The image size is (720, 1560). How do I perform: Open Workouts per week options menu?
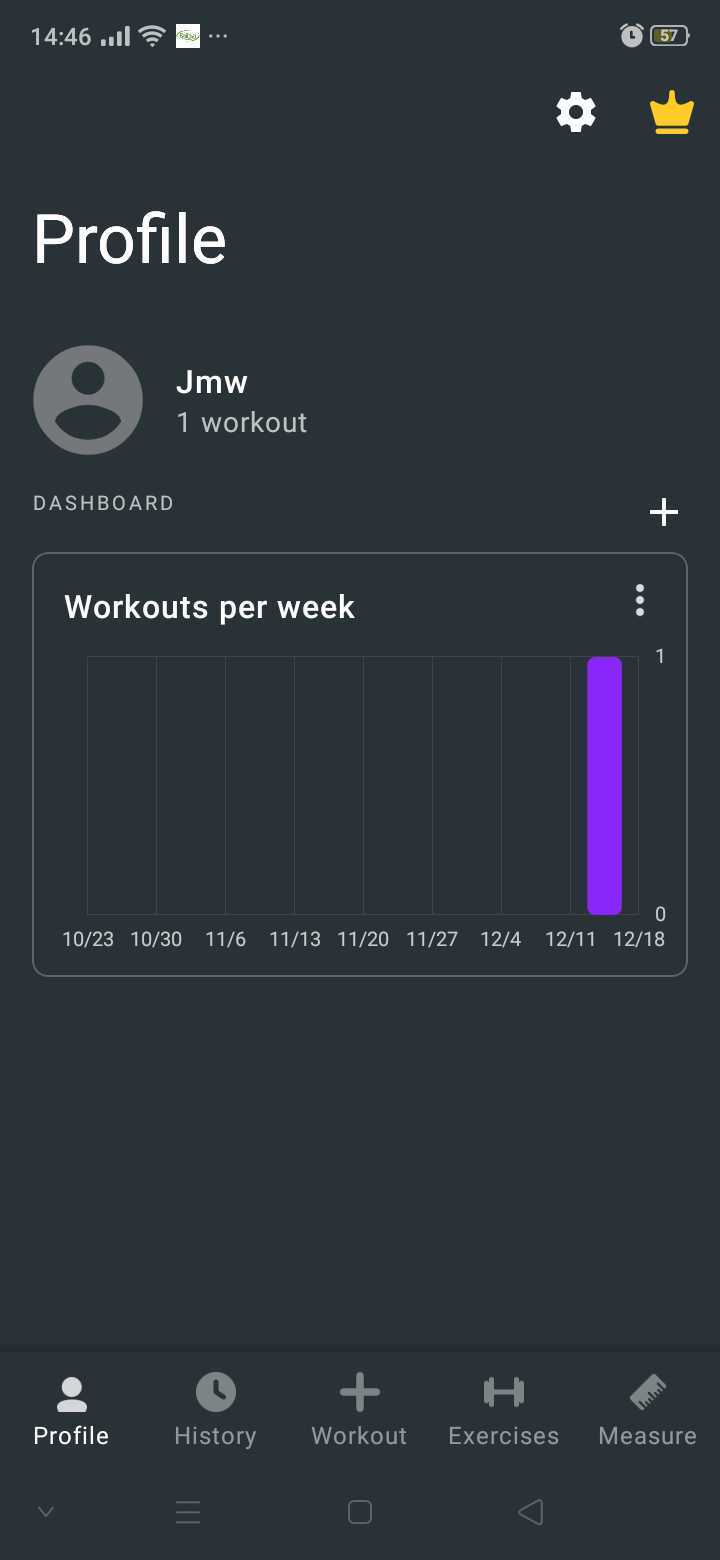pos(640,600)
